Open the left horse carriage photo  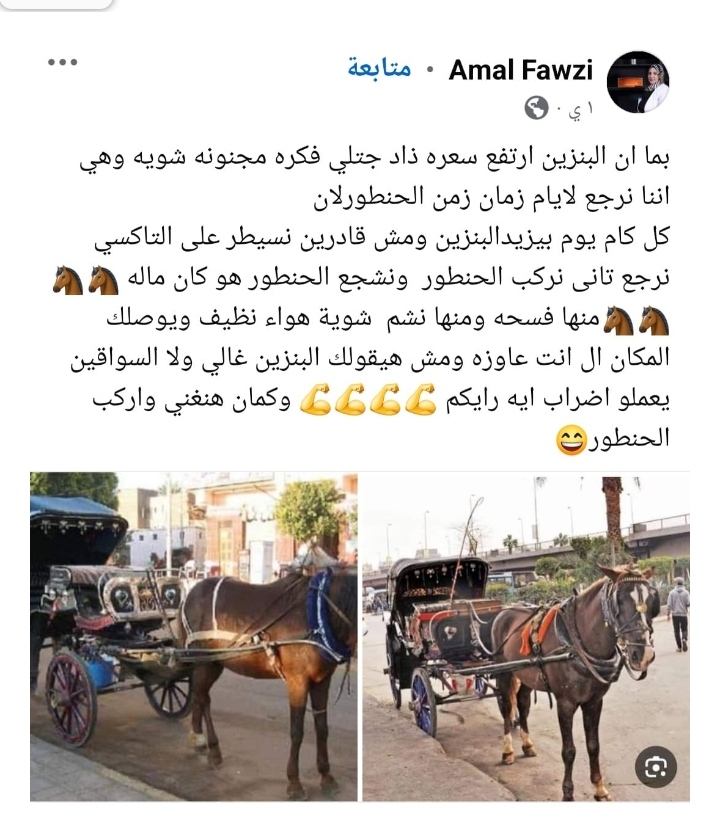coord(193,636)
